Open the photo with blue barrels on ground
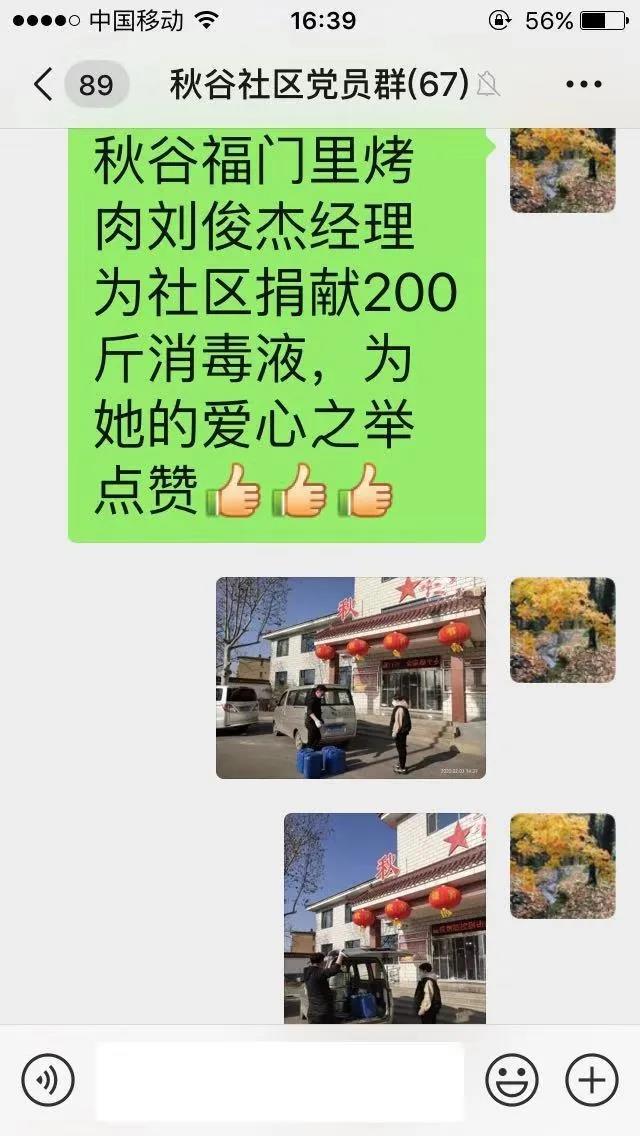This screenshot has width=640, height=1136. coord(350,677)
